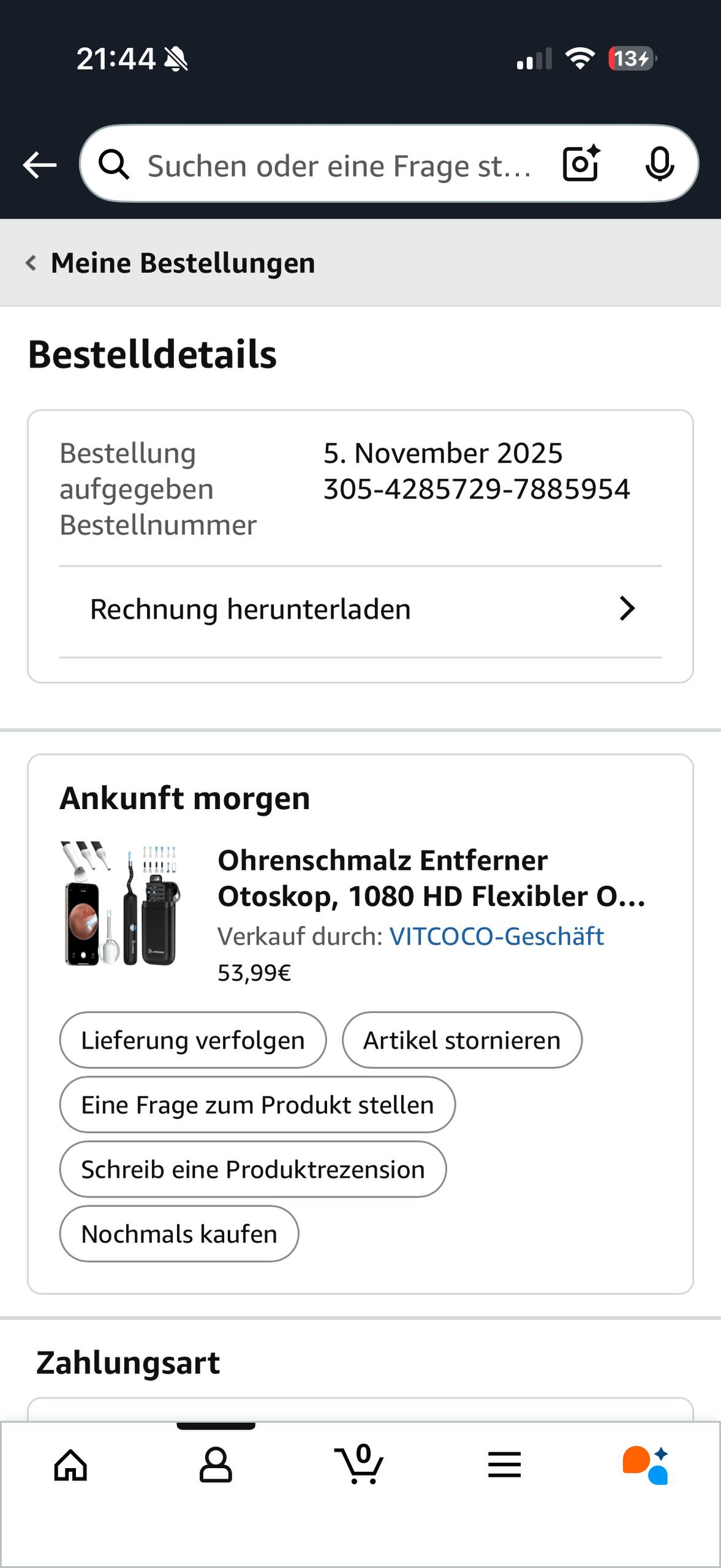Open the hamburger menu tab
Viewport: 721px width, 1568px height.
coord(504,1465)
